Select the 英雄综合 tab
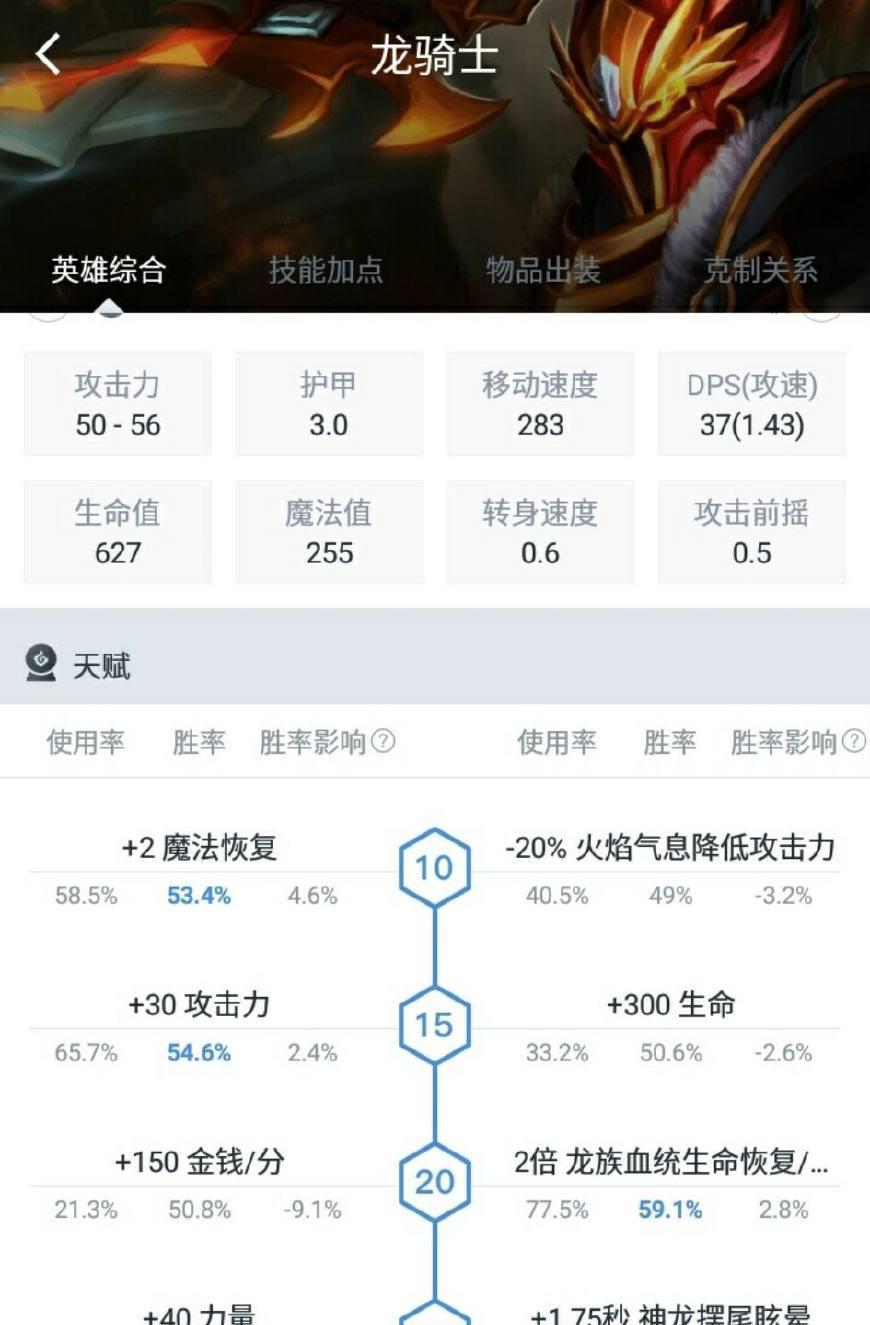Viewport: 870px width, 1325px height. 108,270
